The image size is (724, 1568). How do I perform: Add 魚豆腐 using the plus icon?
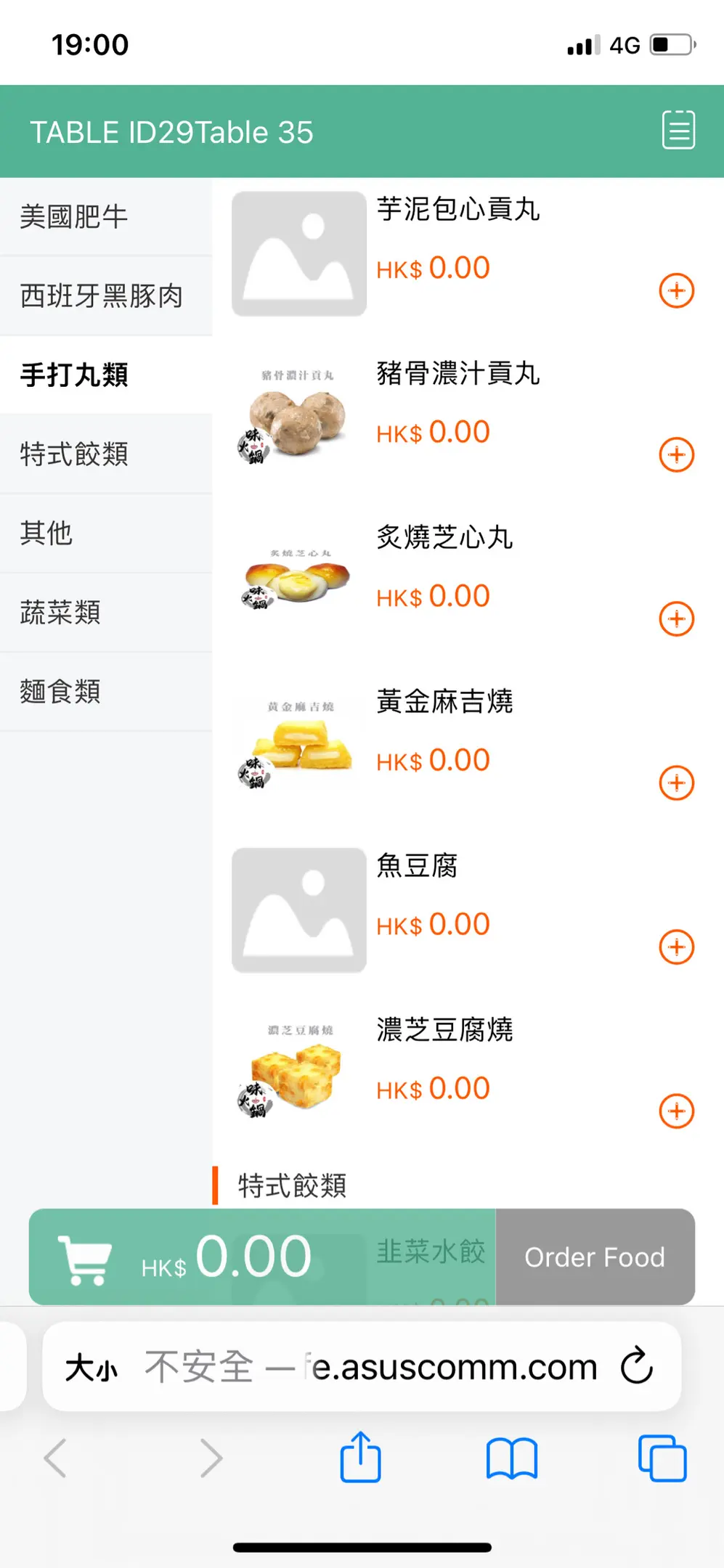[x=676, y=947]
